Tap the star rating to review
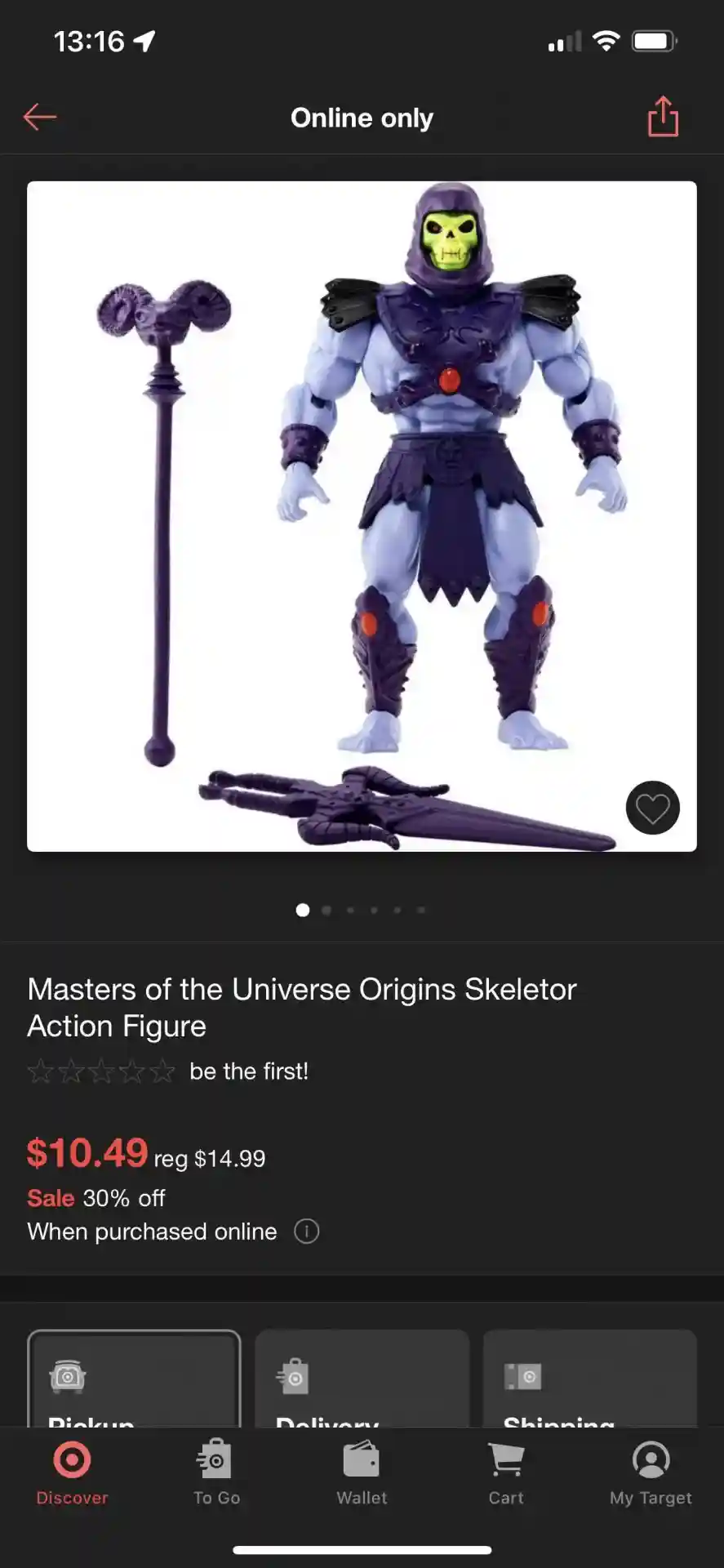The width and height of the screenshot is (724, 1568). tap(101, 1071)
